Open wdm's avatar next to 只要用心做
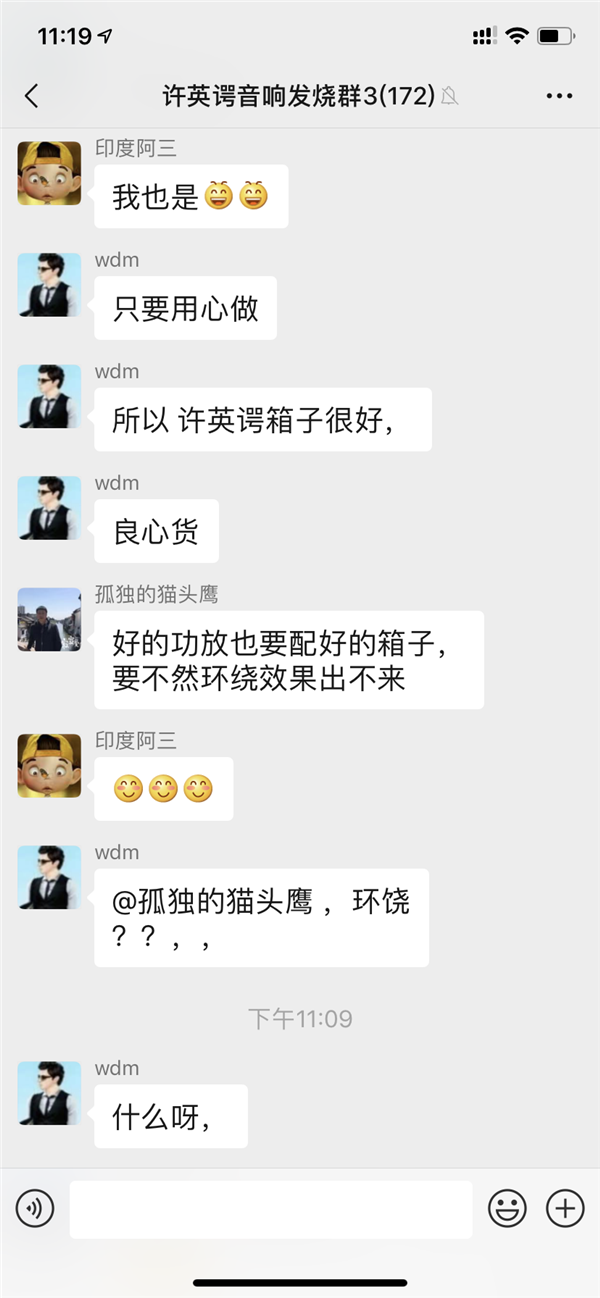This screenshot has width=600, height=1298. click(49, 285)
